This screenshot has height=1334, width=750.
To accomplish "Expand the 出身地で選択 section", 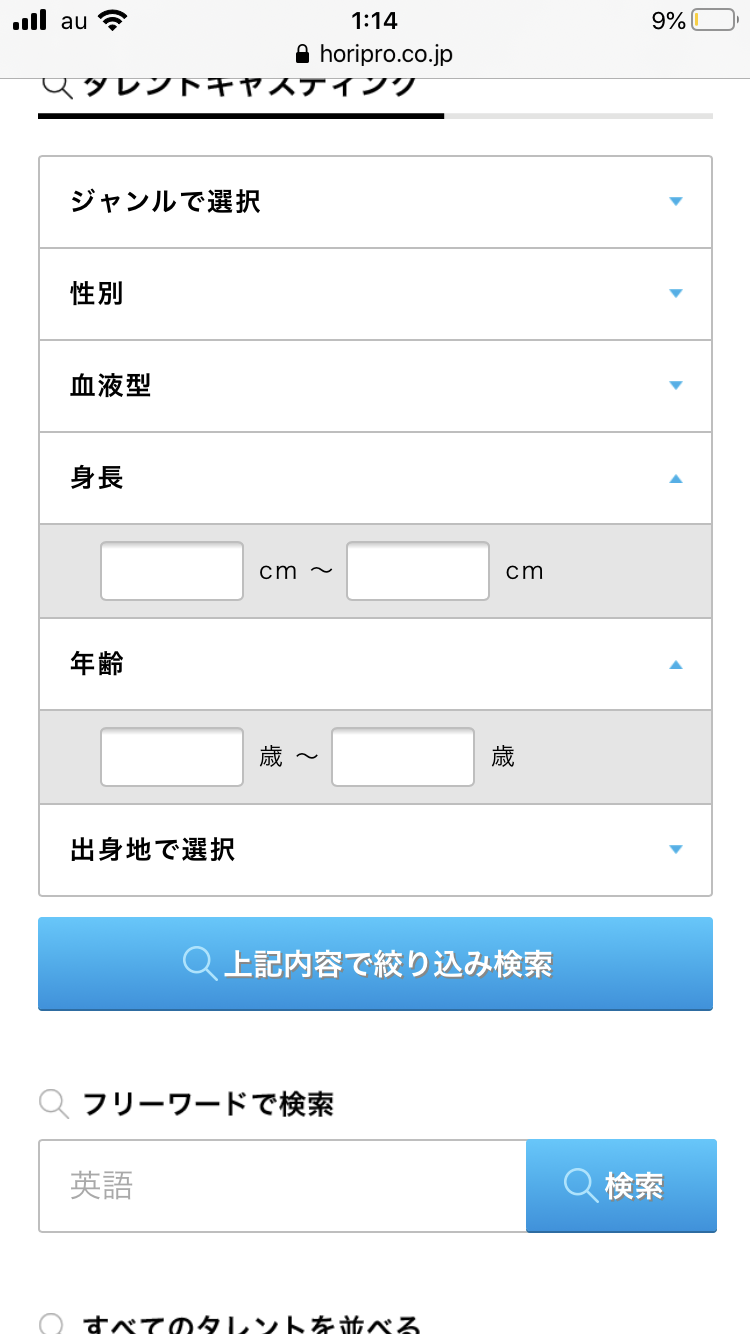I will tap(375, 850).
